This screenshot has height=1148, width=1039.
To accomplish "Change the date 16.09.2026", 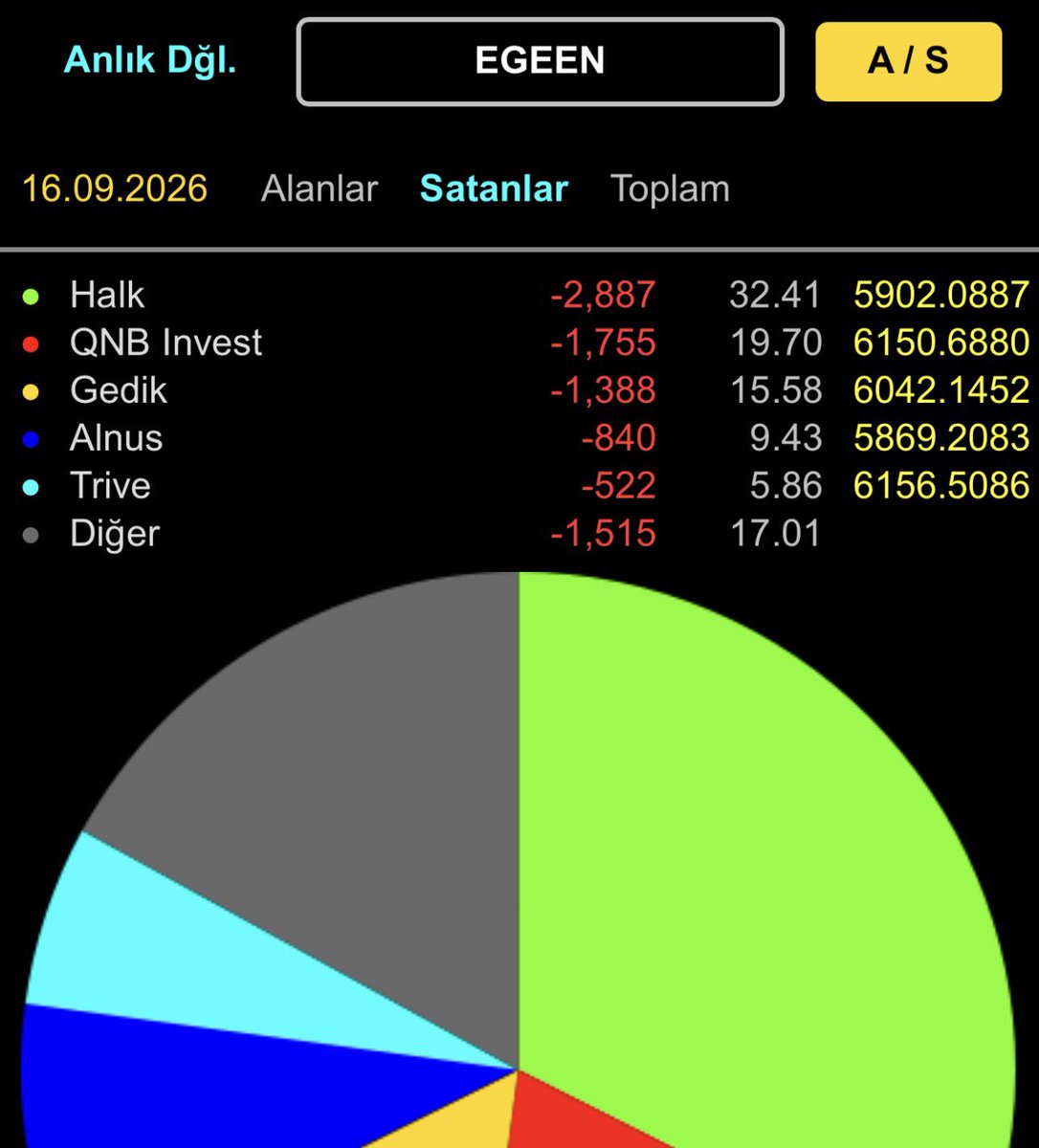I will (x=115, y=188).
